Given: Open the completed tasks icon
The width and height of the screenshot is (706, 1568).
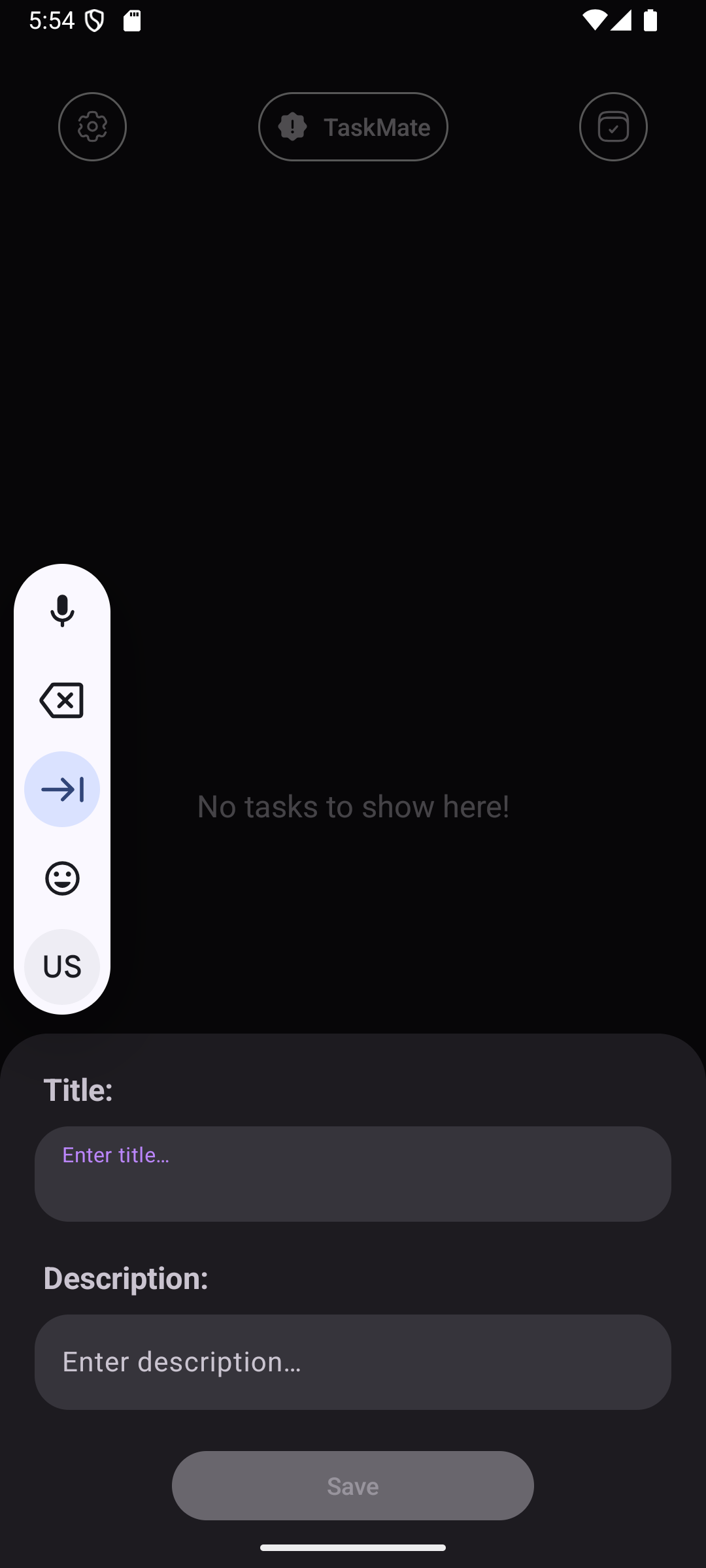Looking at the screenshot, I should (x=613, y=127).
